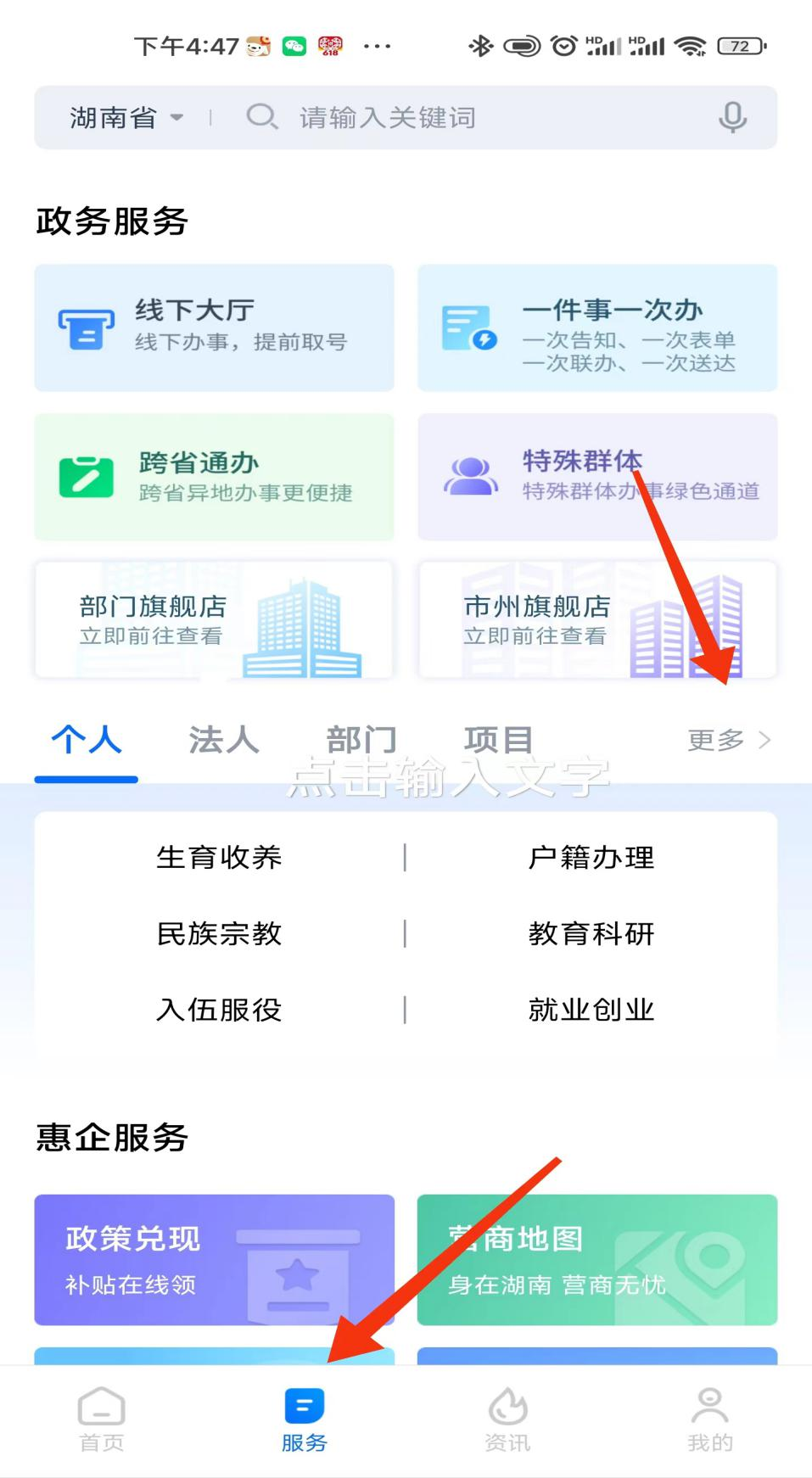Open 生育收养 category

click(219, 858)
